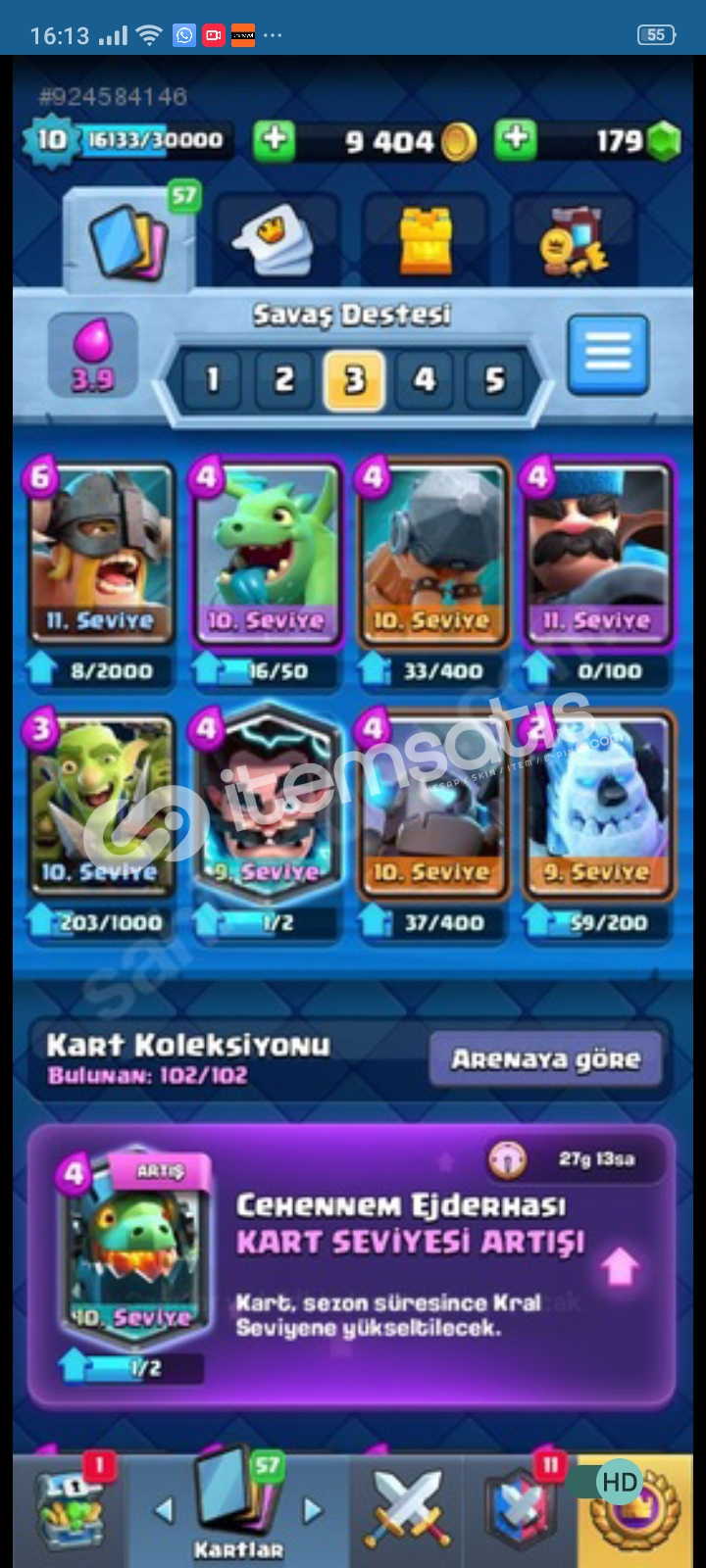Open the Cehennem Ejderhası level boost banner
Image resolution: width=706 pixels, height=1568 pixels.
[x=351, y=1264]
